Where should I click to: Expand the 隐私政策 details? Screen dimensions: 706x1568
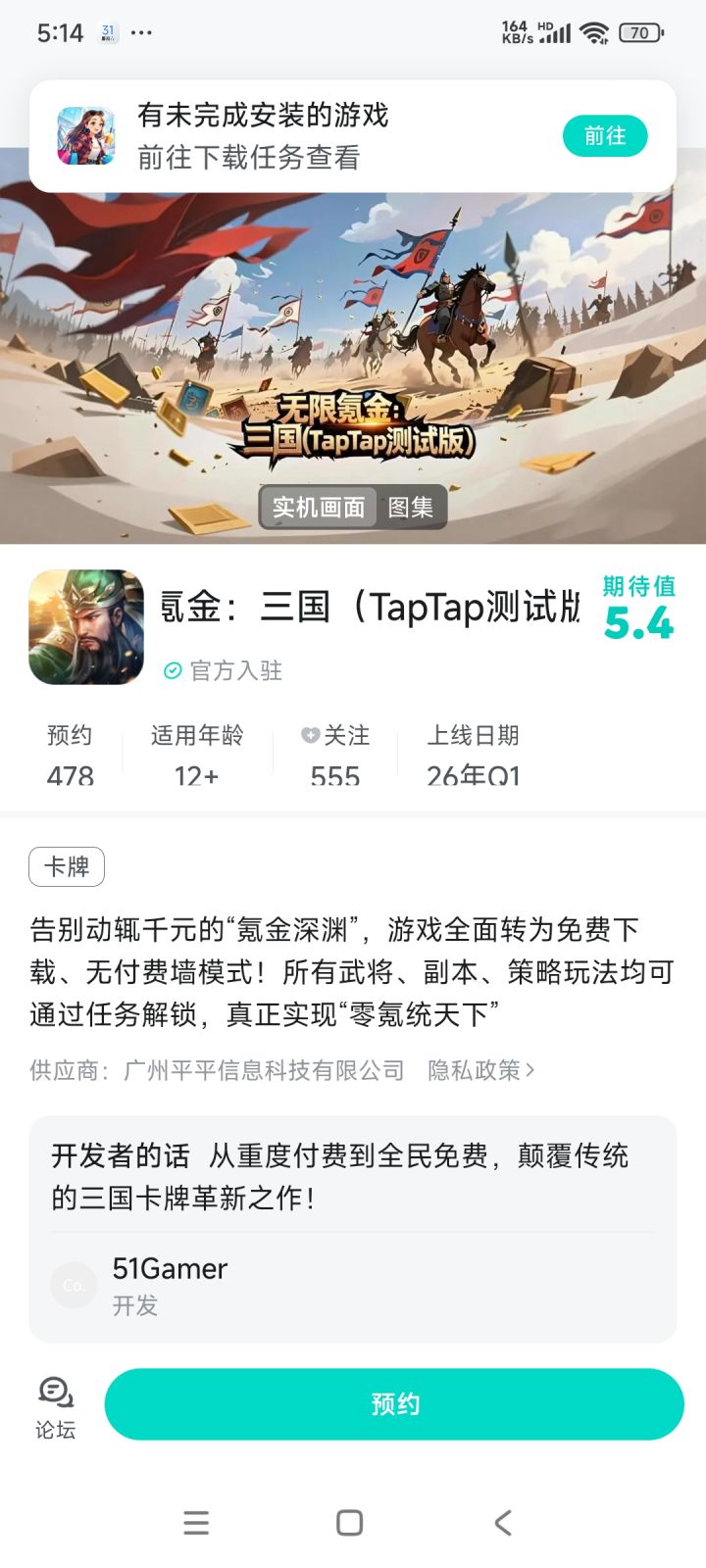(481, 1070)
